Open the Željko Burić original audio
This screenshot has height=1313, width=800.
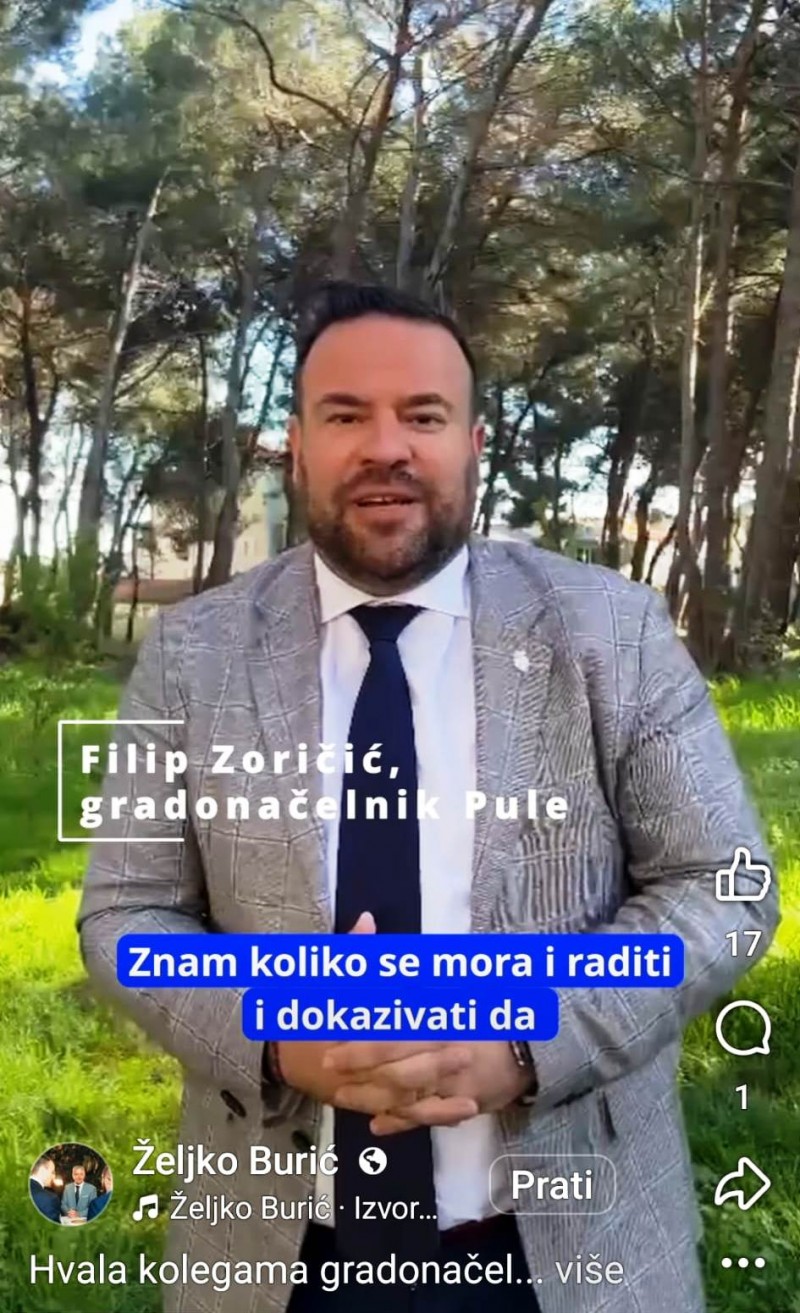(290, 1209)
